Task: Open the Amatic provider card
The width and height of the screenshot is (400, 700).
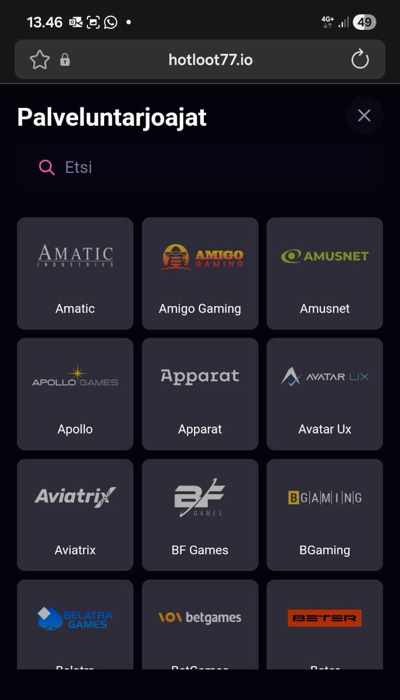Action: coord(75,273)
